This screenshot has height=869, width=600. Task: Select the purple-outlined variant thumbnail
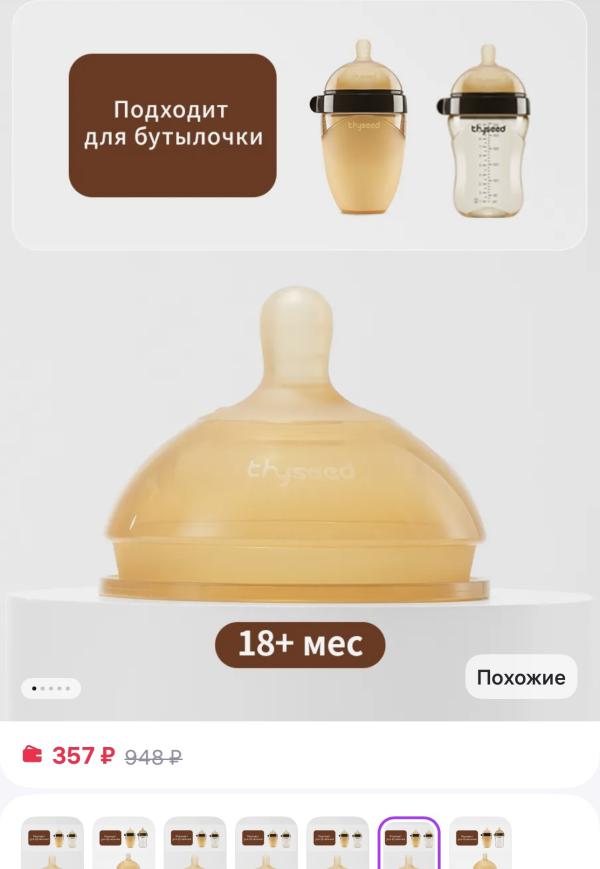[x=408, y=844]
